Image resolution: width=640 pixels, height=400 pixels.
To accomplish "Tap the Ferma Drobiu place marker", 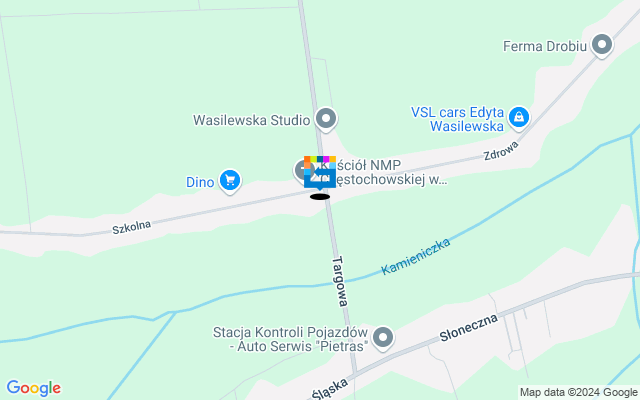I will [x=601, y=44].
